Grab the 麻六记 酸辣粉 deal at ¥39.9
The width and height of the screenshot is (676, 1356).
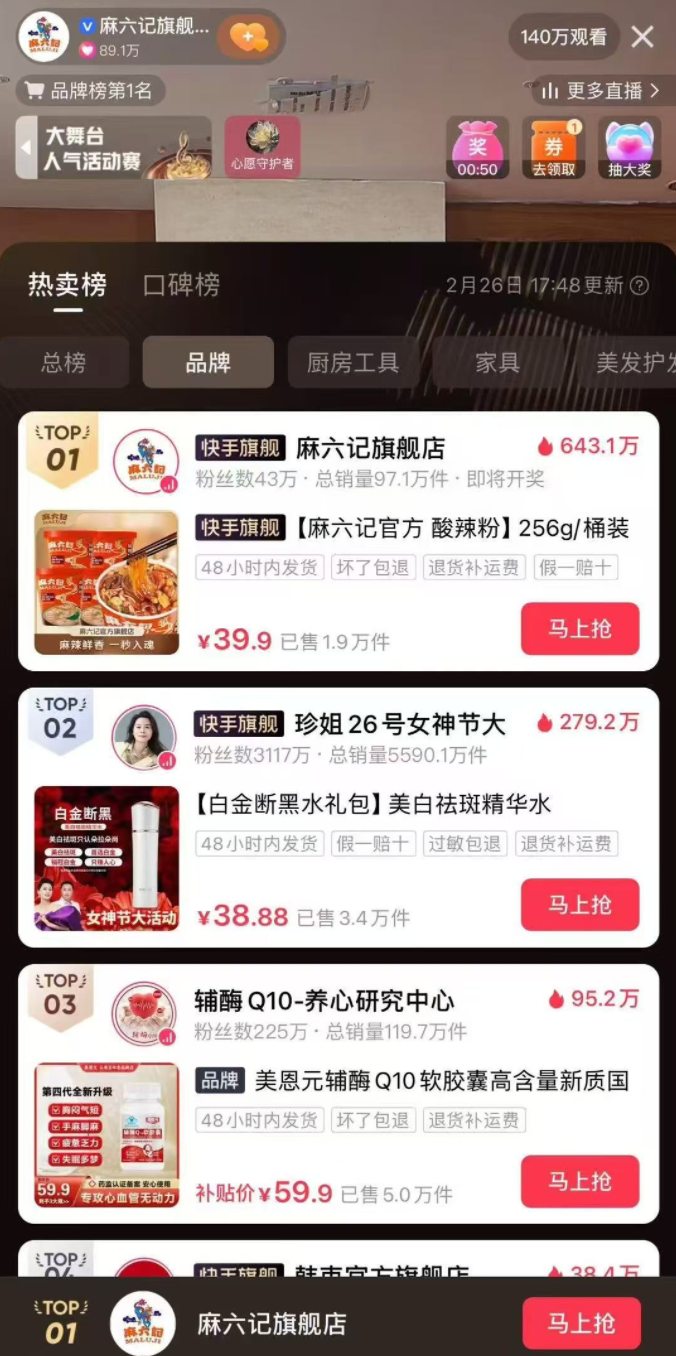[579, 629]
